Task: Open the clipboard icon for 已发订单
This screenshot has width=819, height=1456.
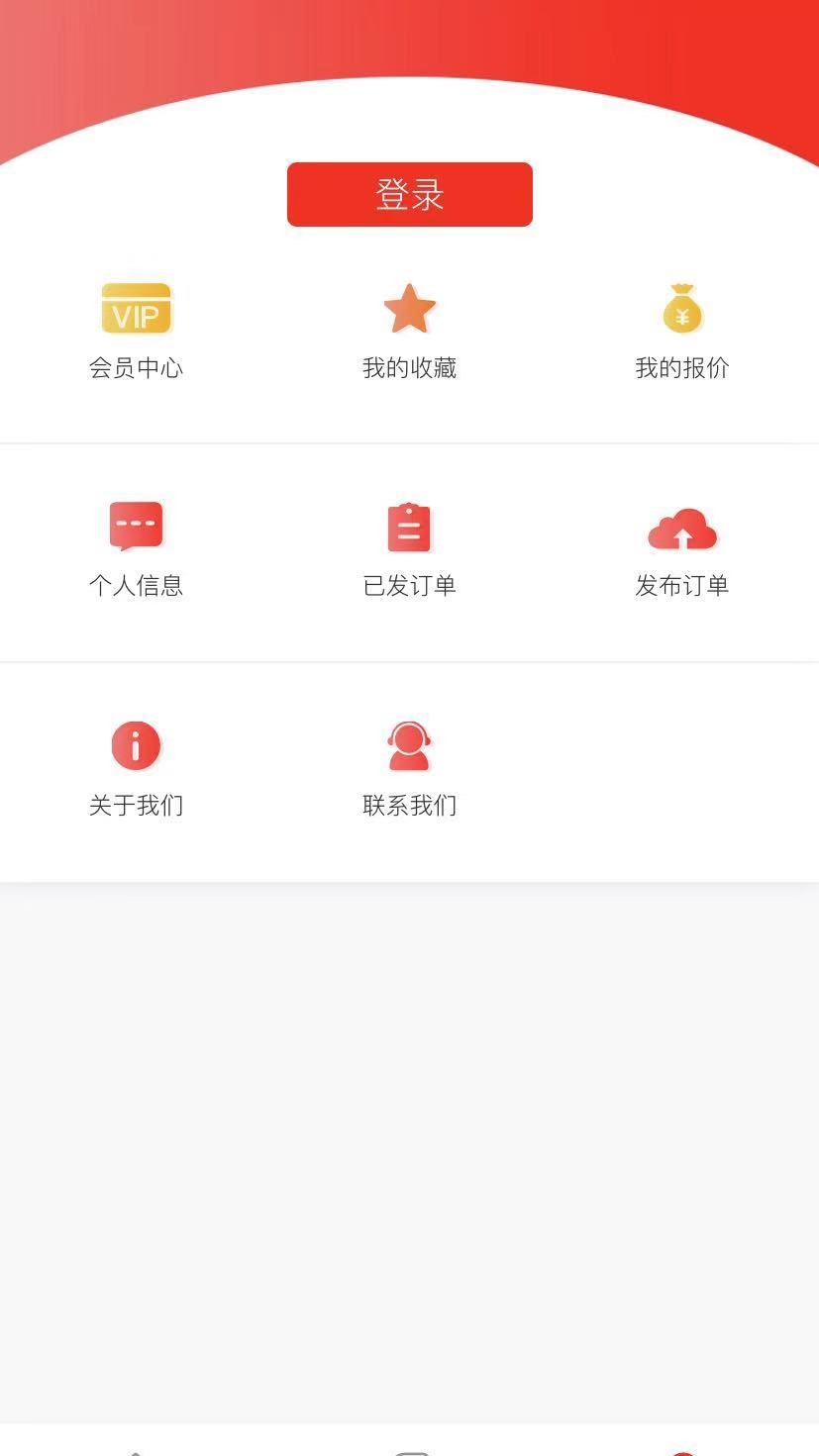Action: 409,526
